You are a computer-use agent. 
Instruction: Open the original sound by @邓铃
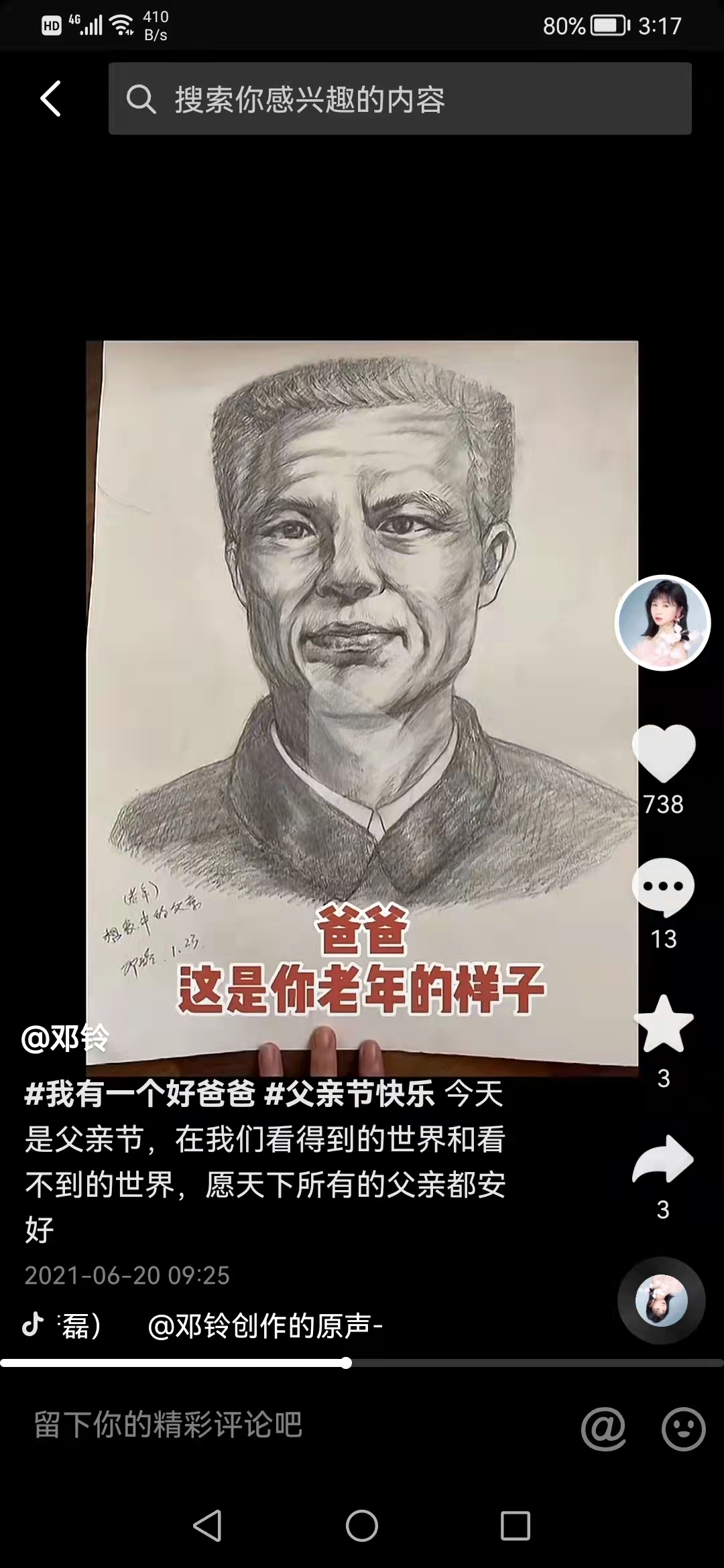[265, 1325]
